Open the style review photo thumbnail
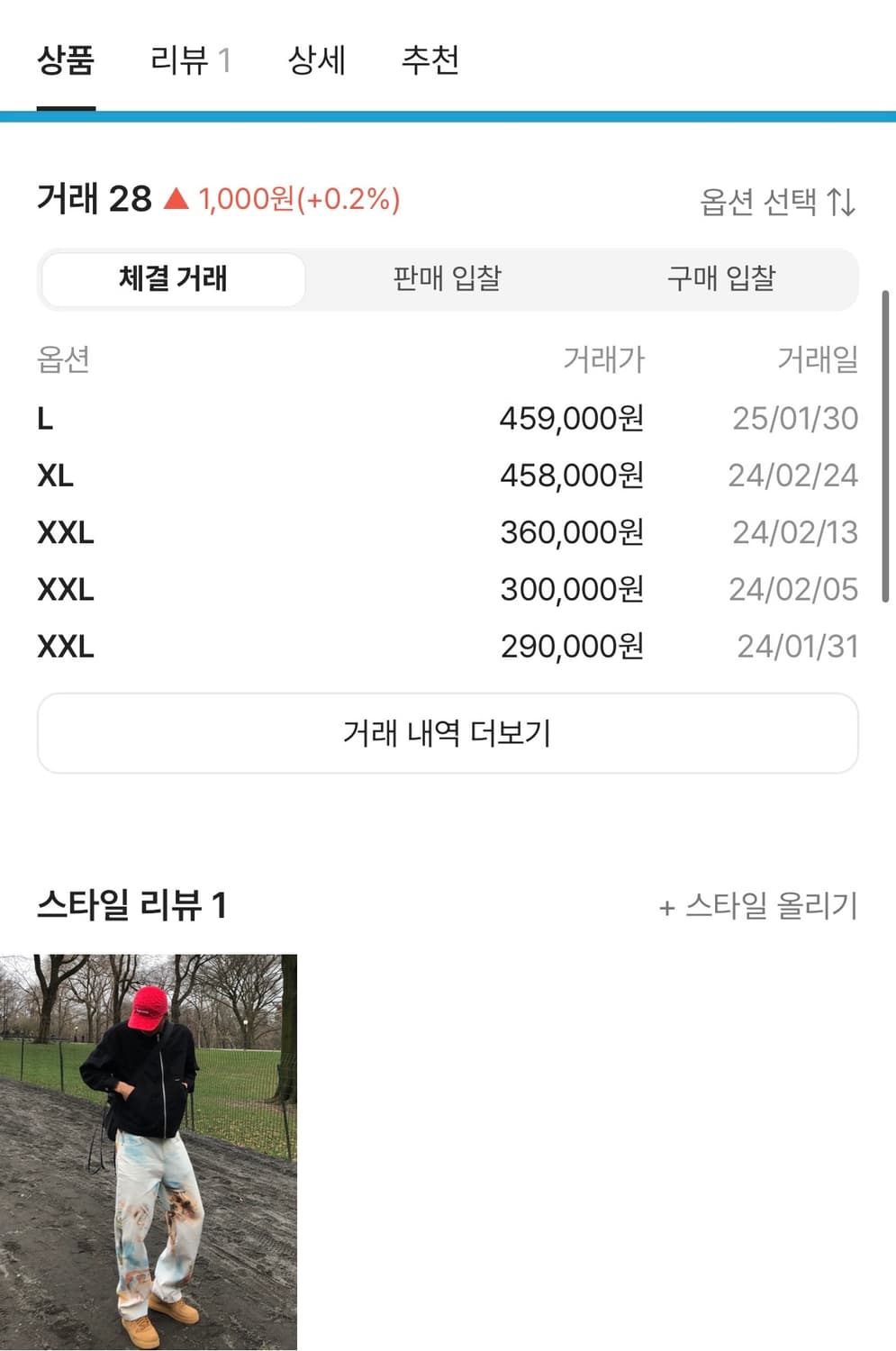Screen dimensions: 896x1351 point(150,1153)
